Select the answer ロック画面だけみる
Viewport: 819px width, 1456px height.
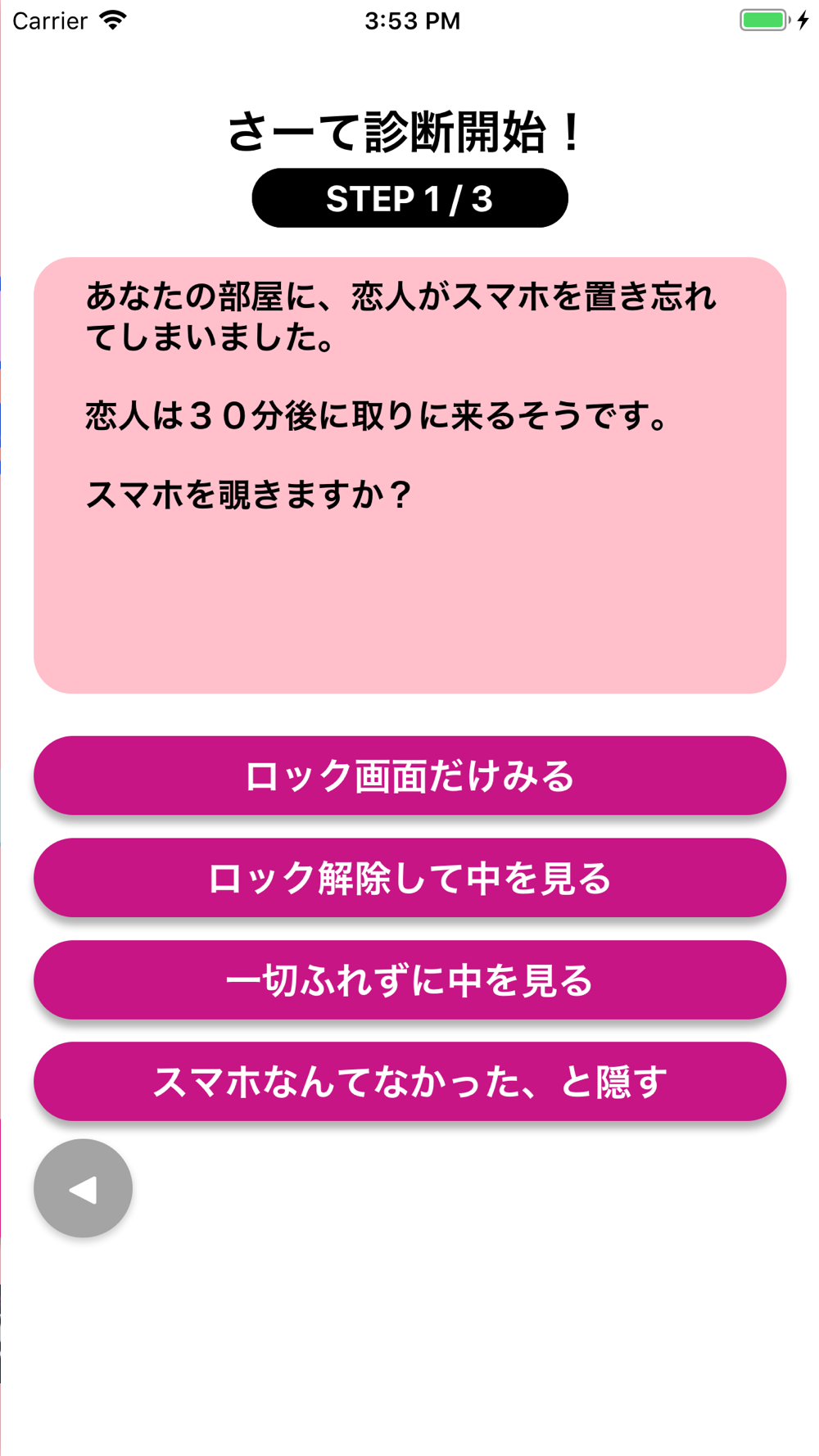tap(409, 775)
